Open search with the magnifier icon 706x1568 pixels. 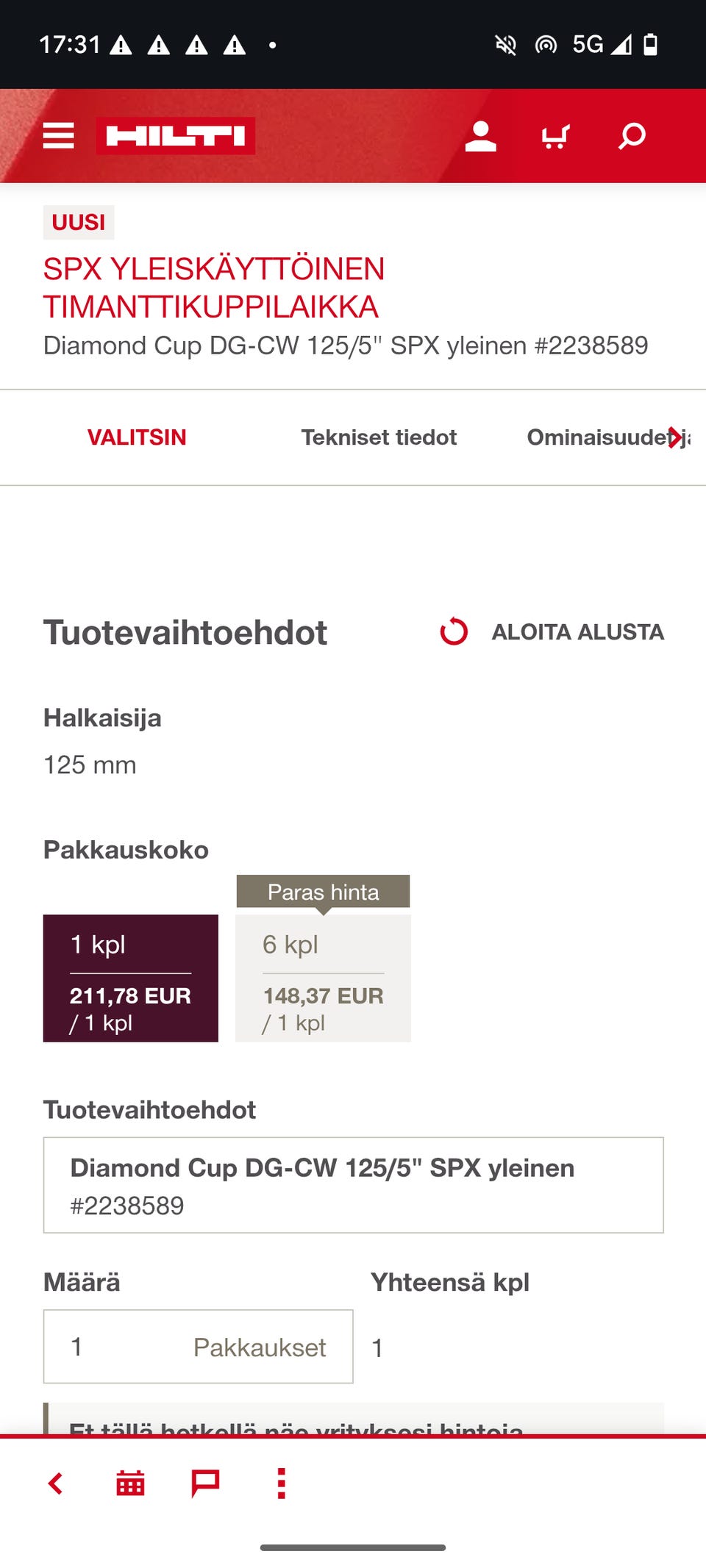632,136
